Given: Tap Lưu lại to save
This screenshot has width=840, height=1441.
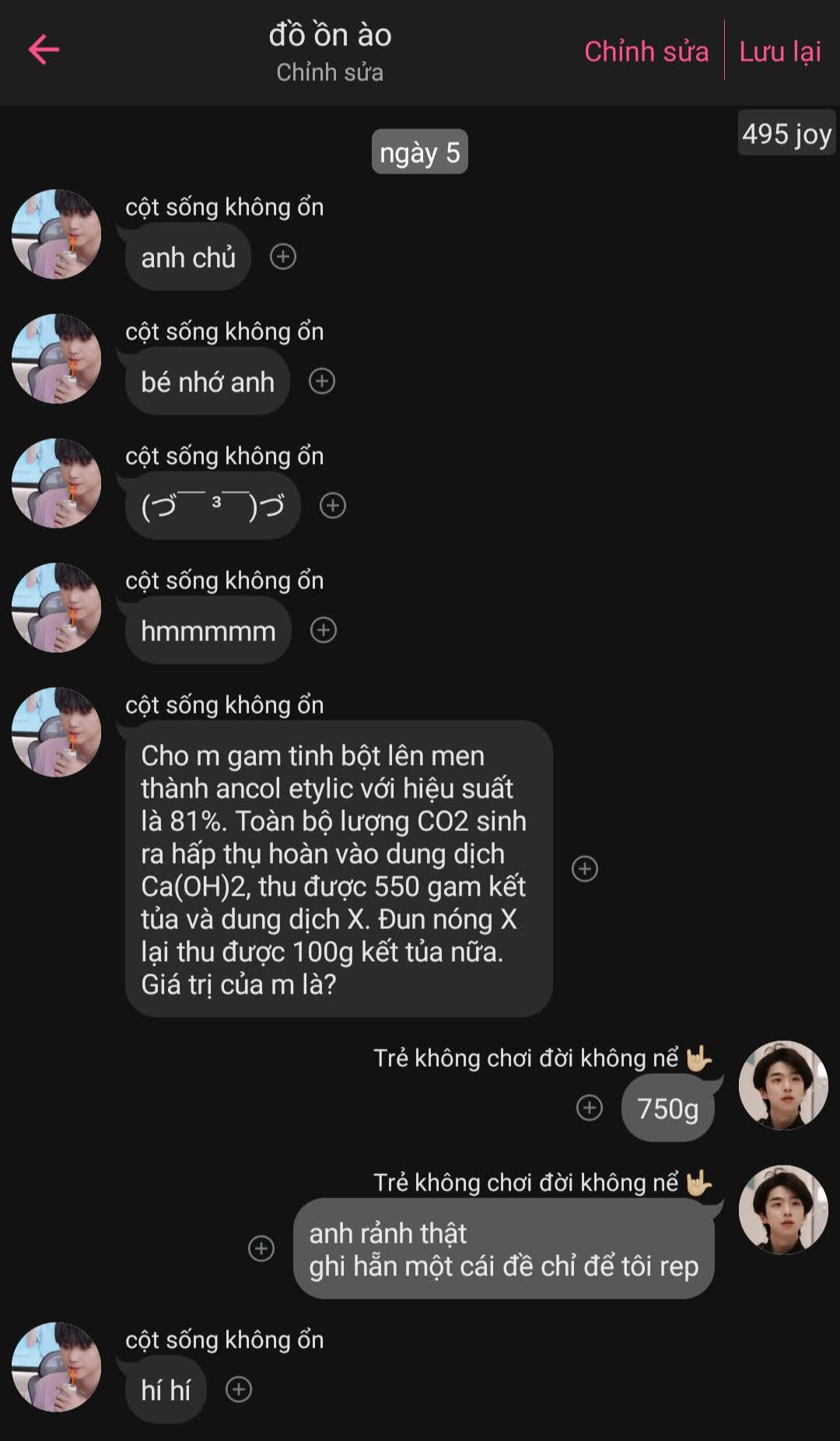Looking at the screenshot, I should point(779,51).
